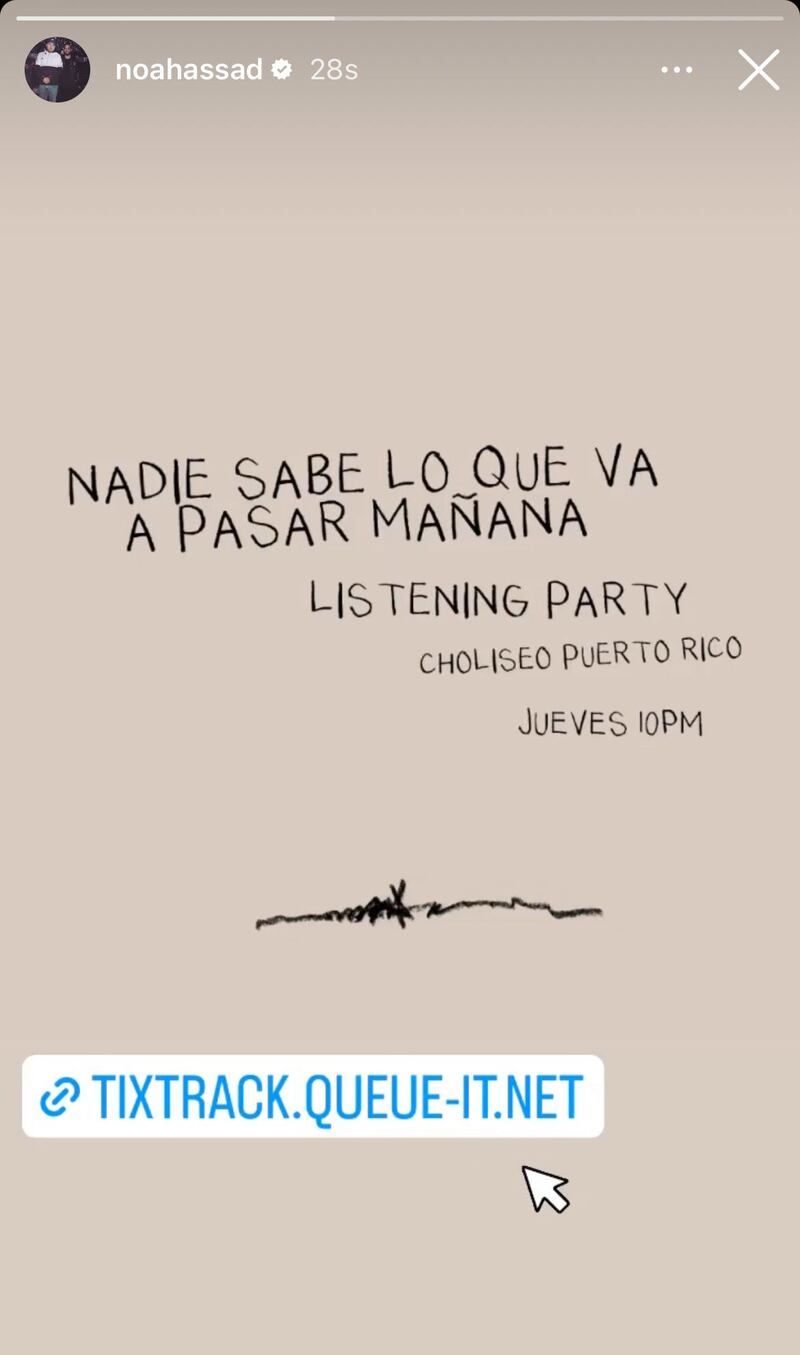
Task: Close the story viewer
Action: coord(758,70)
